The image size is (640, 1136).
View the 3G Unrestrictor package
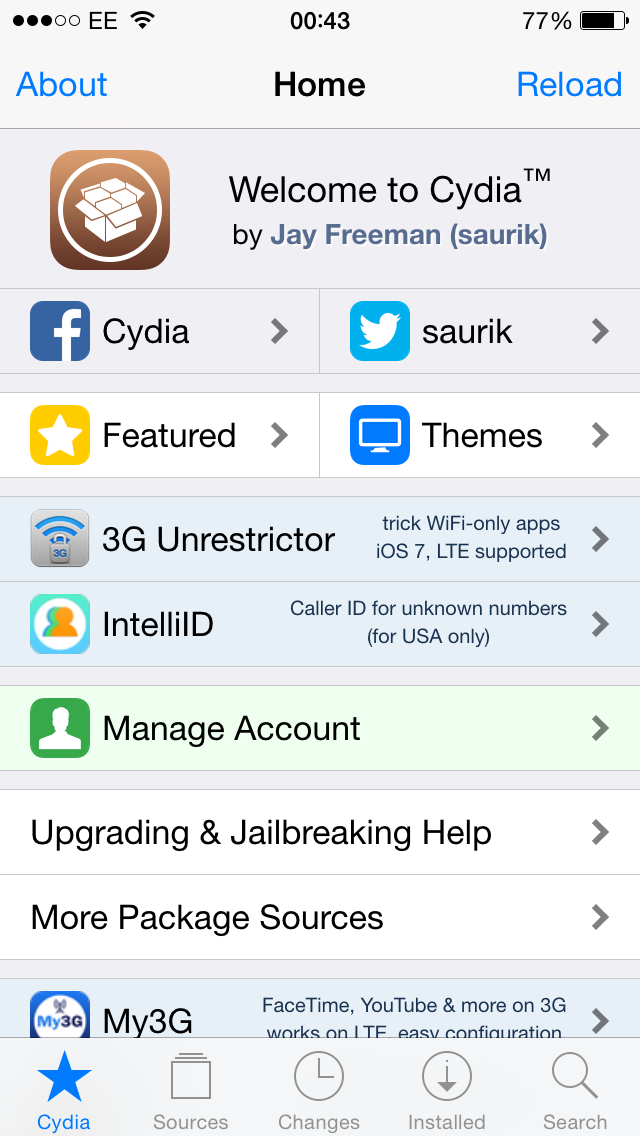pos(320,539)
